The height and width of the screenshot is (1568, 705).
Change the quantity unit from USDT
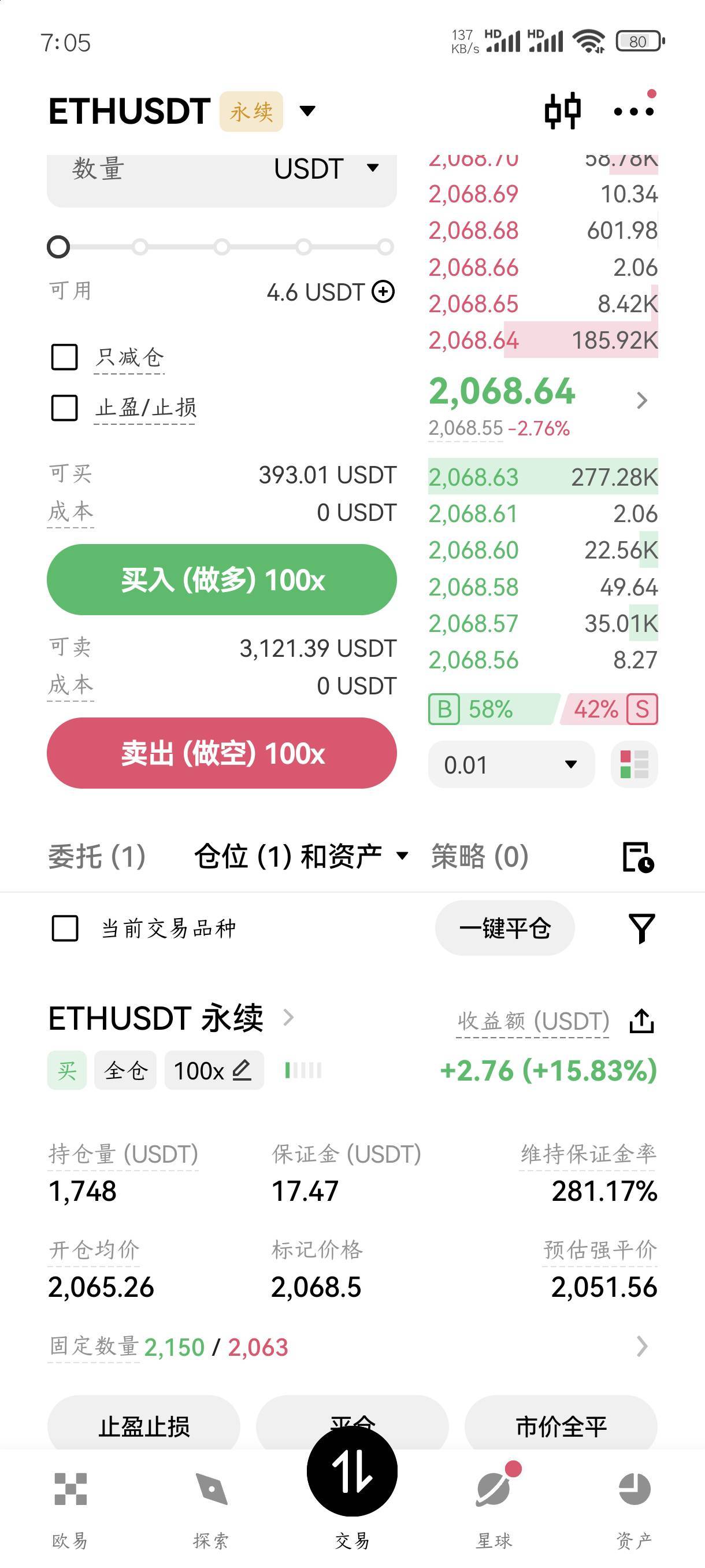[326, 169]
